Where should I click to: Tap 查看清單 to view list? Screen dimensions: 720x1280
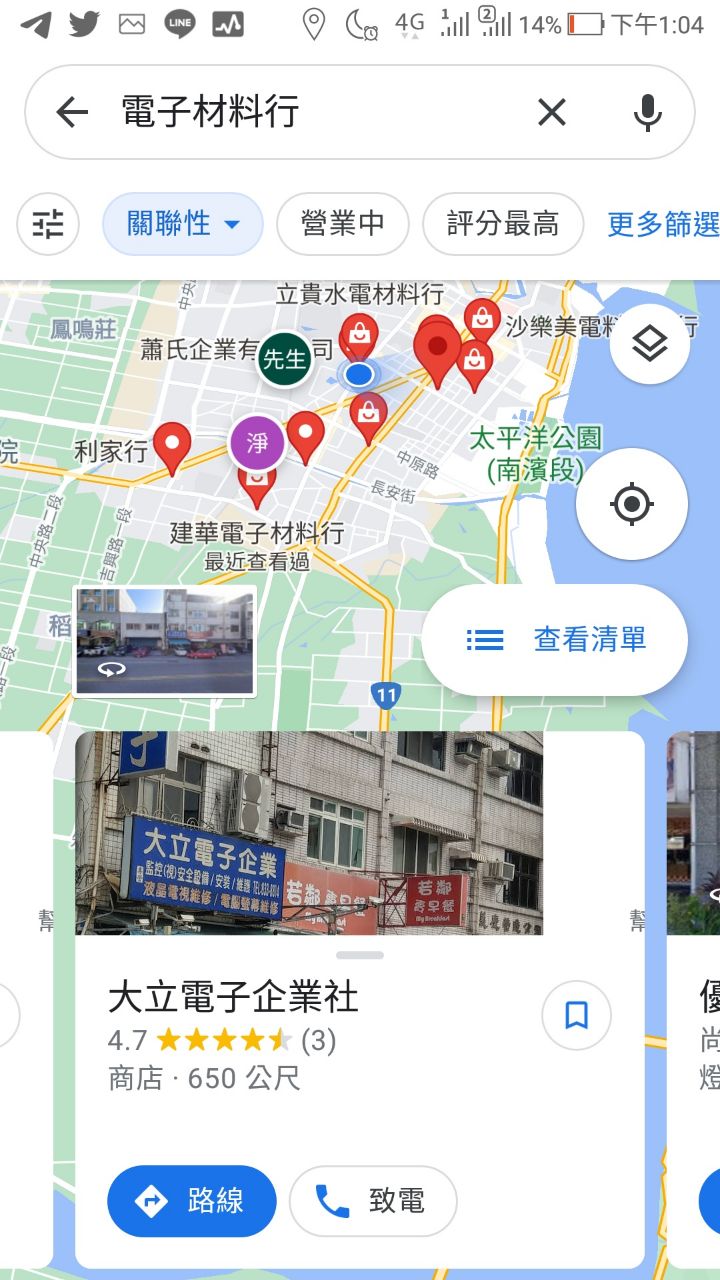[x=555, y=640]
